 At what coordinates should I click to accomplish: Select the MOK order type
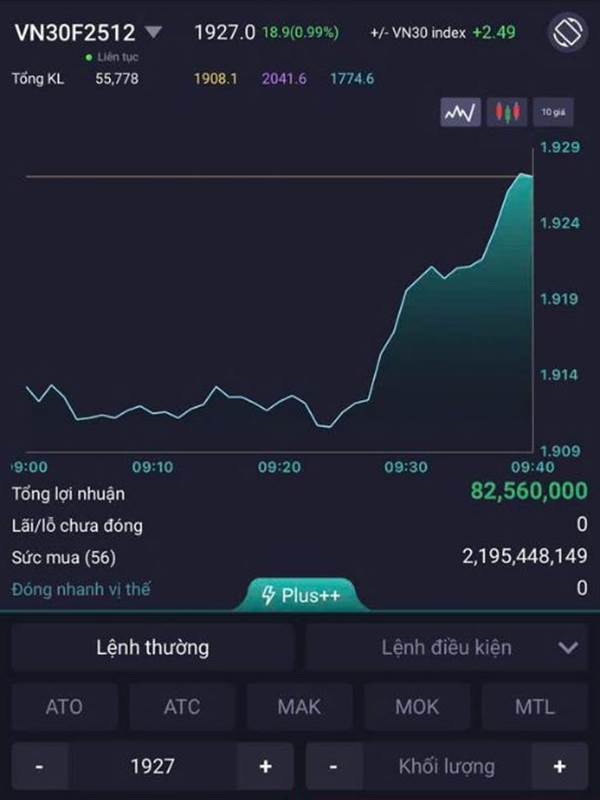click(x=417, y=707)
